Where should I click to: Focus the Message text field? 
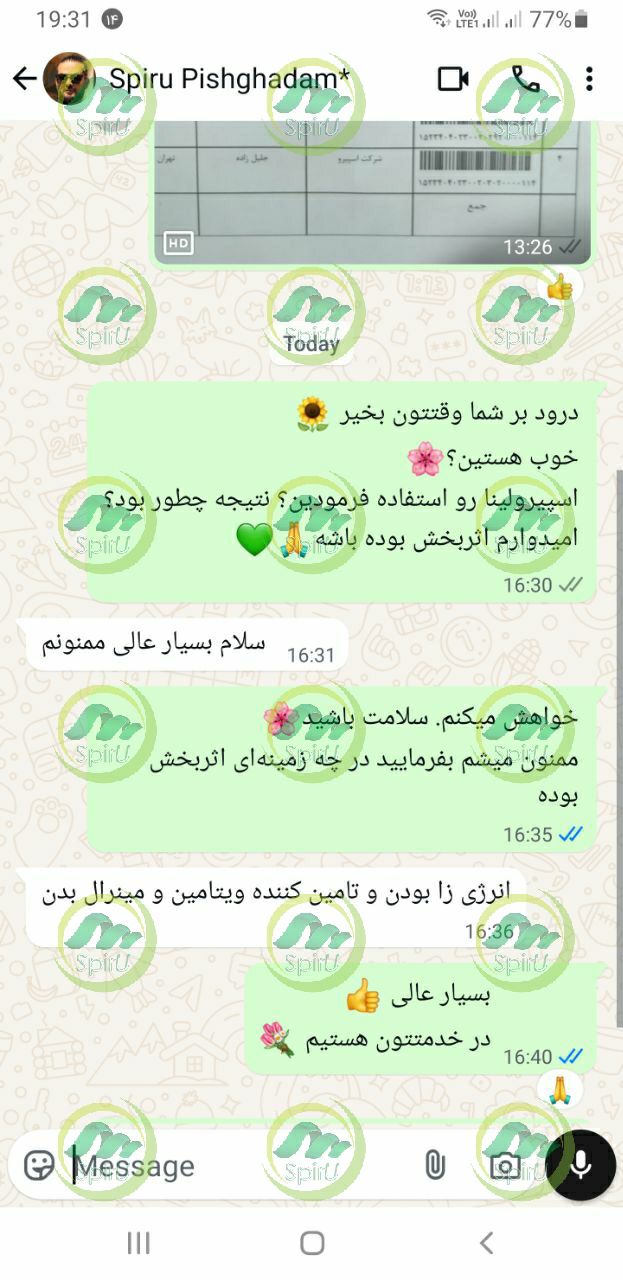pyautogui.click(x=230, y=1166)
